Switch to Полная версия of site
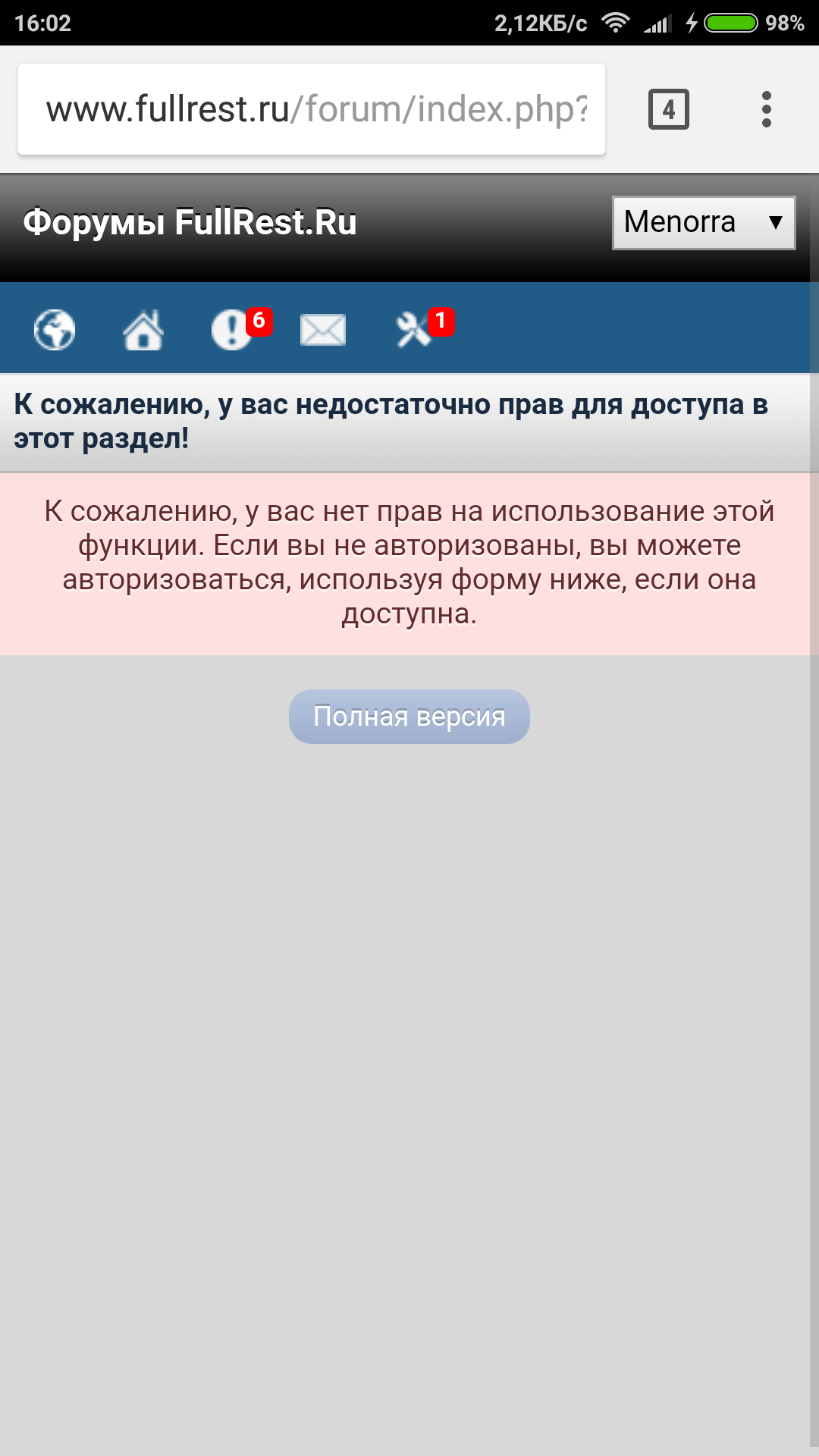 pyautogui.click(x=409, y=717)
